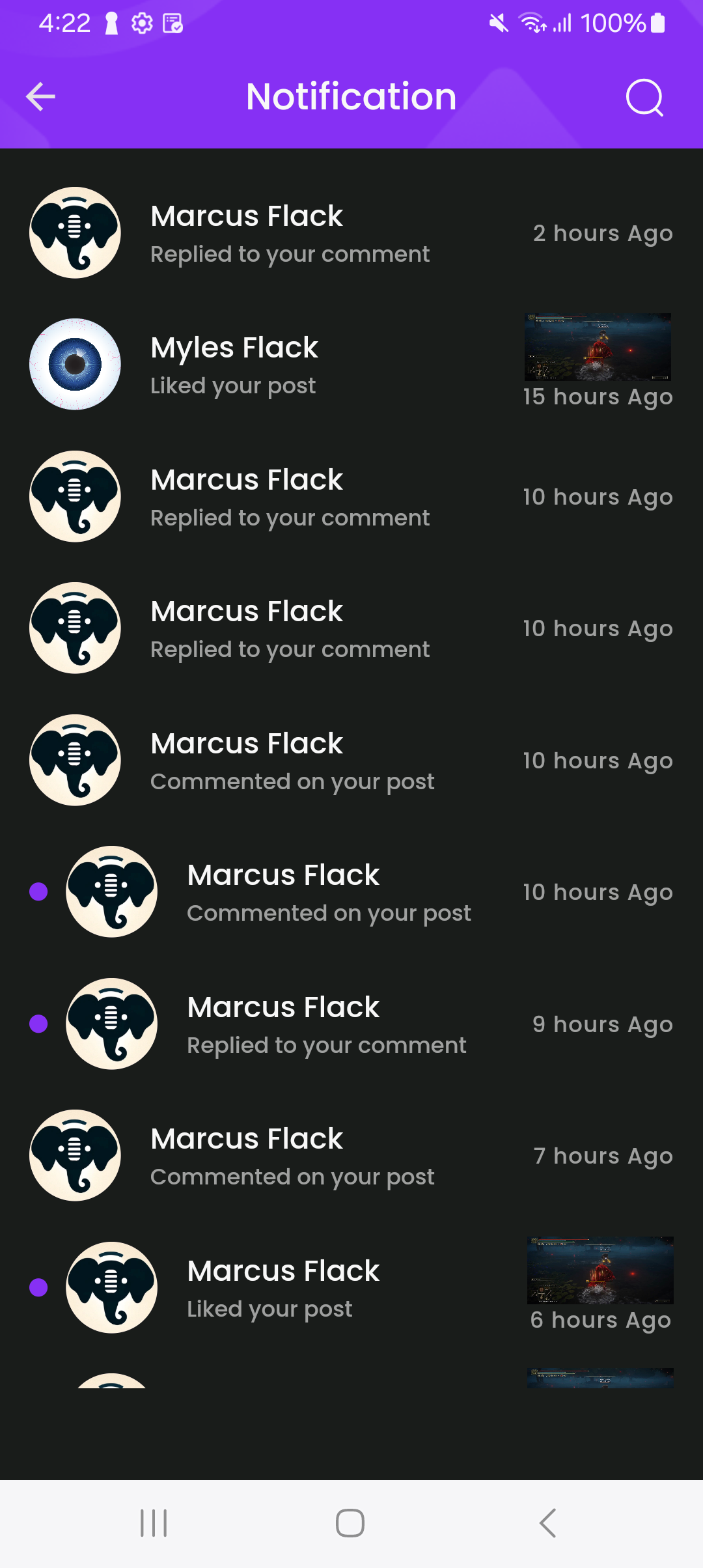
Task: View post thumbnail beside Marcus Flack's like
Action: tap(600, 1270)
